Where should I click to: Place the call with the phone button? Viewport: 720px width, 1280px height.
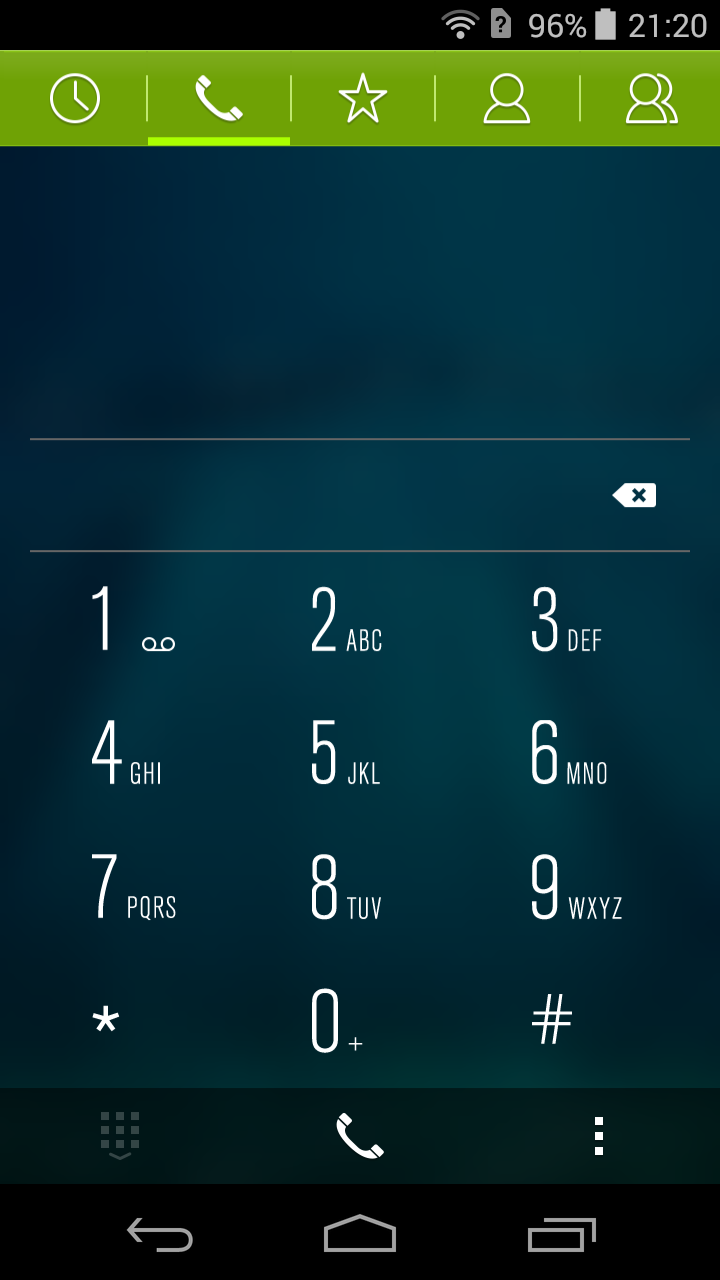tap(360, 1136)
